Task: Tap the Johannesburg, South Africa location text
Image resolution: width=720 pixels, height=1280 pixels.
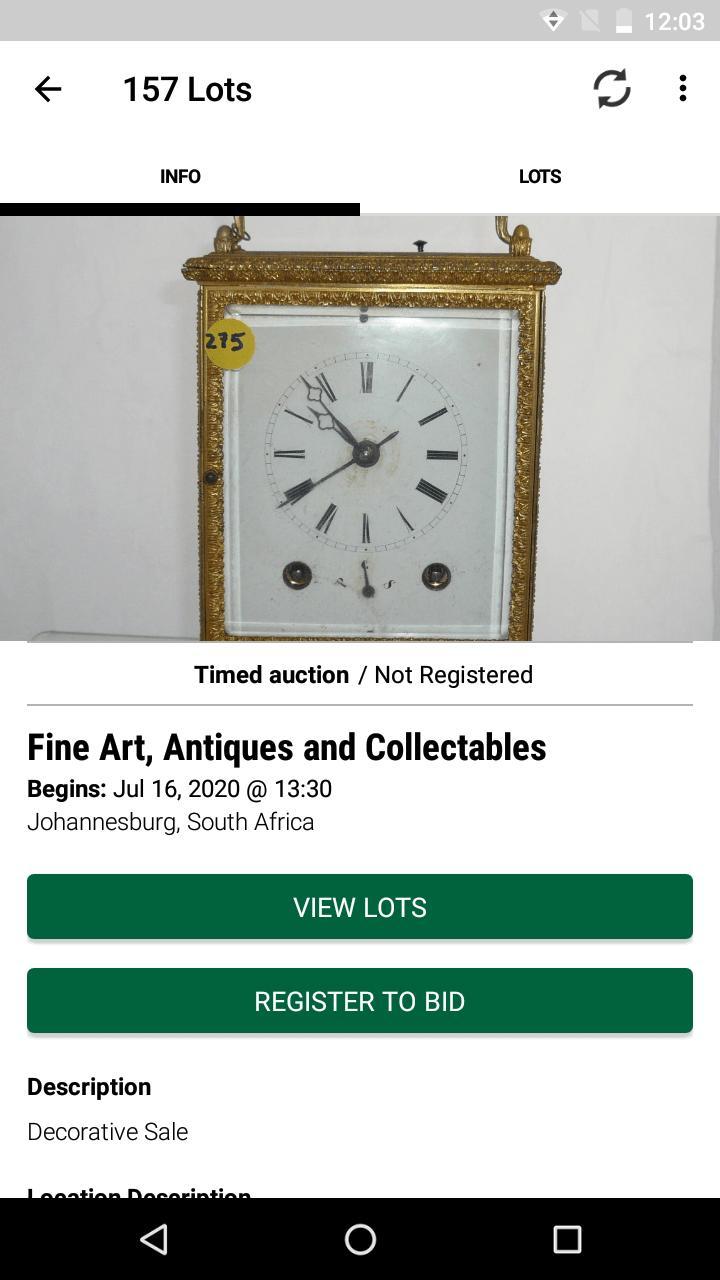Action: tap(171, 821)
